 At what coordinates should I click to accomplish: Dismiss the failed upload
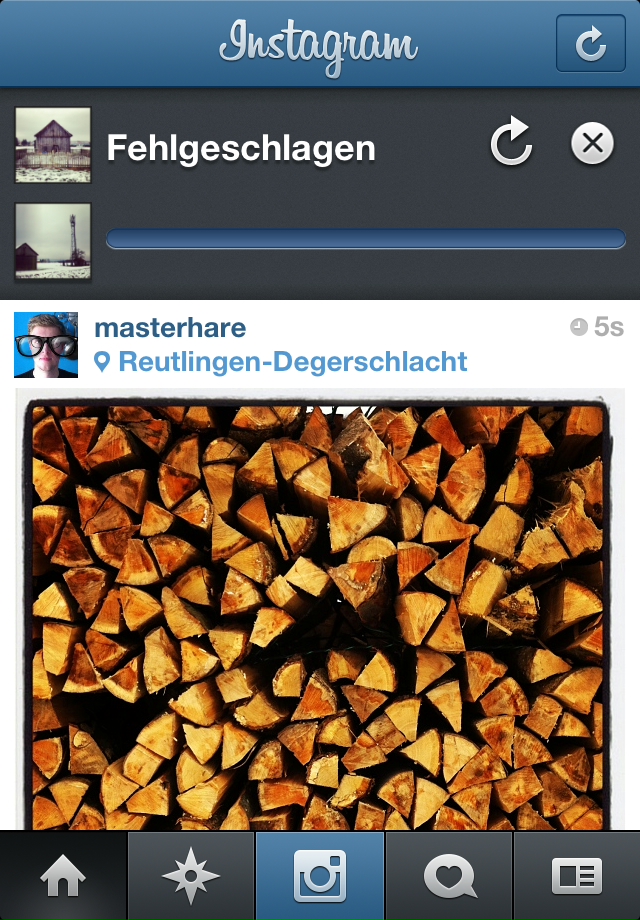592,144
